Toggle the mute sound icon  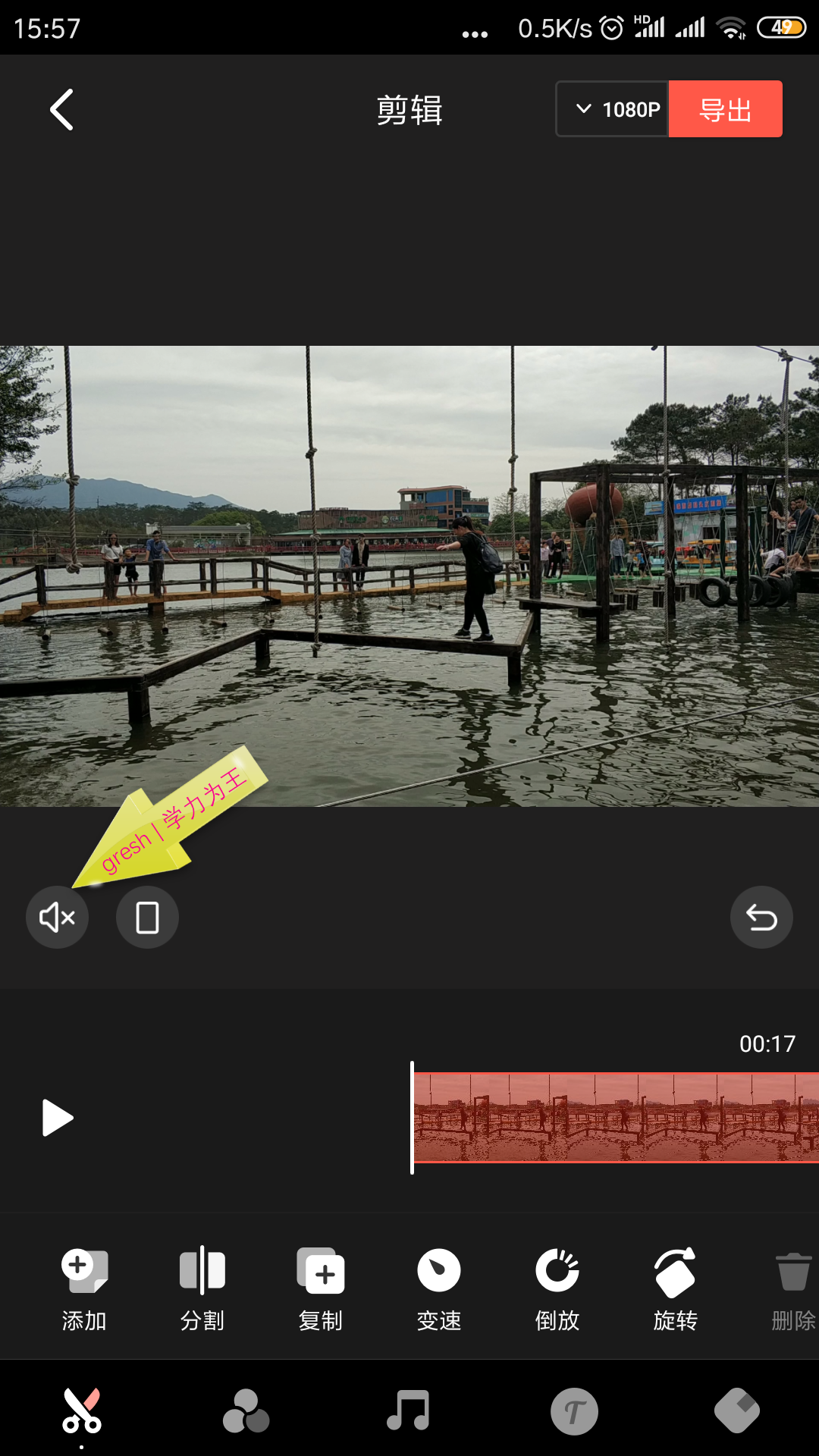[x=58, y=918]
